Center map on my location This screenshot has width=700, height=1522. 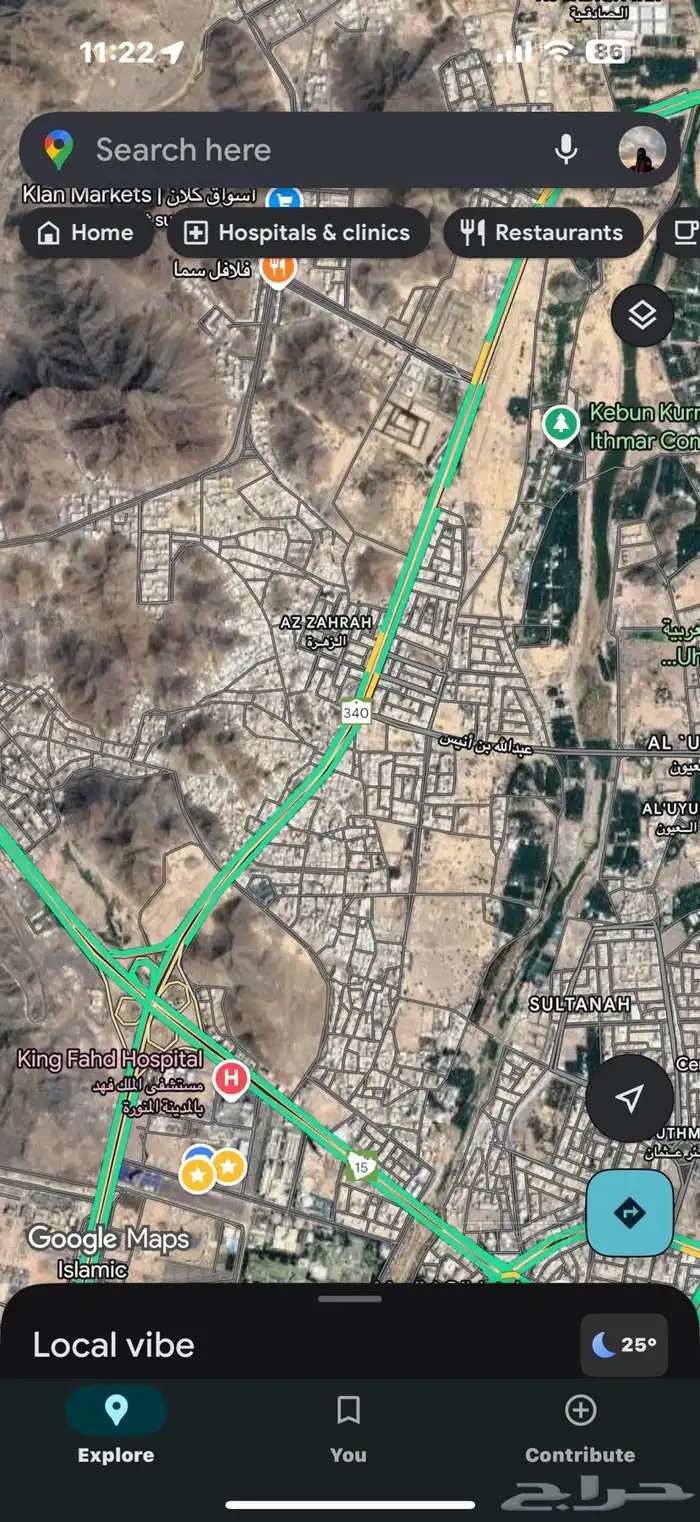coord(629,1099)
